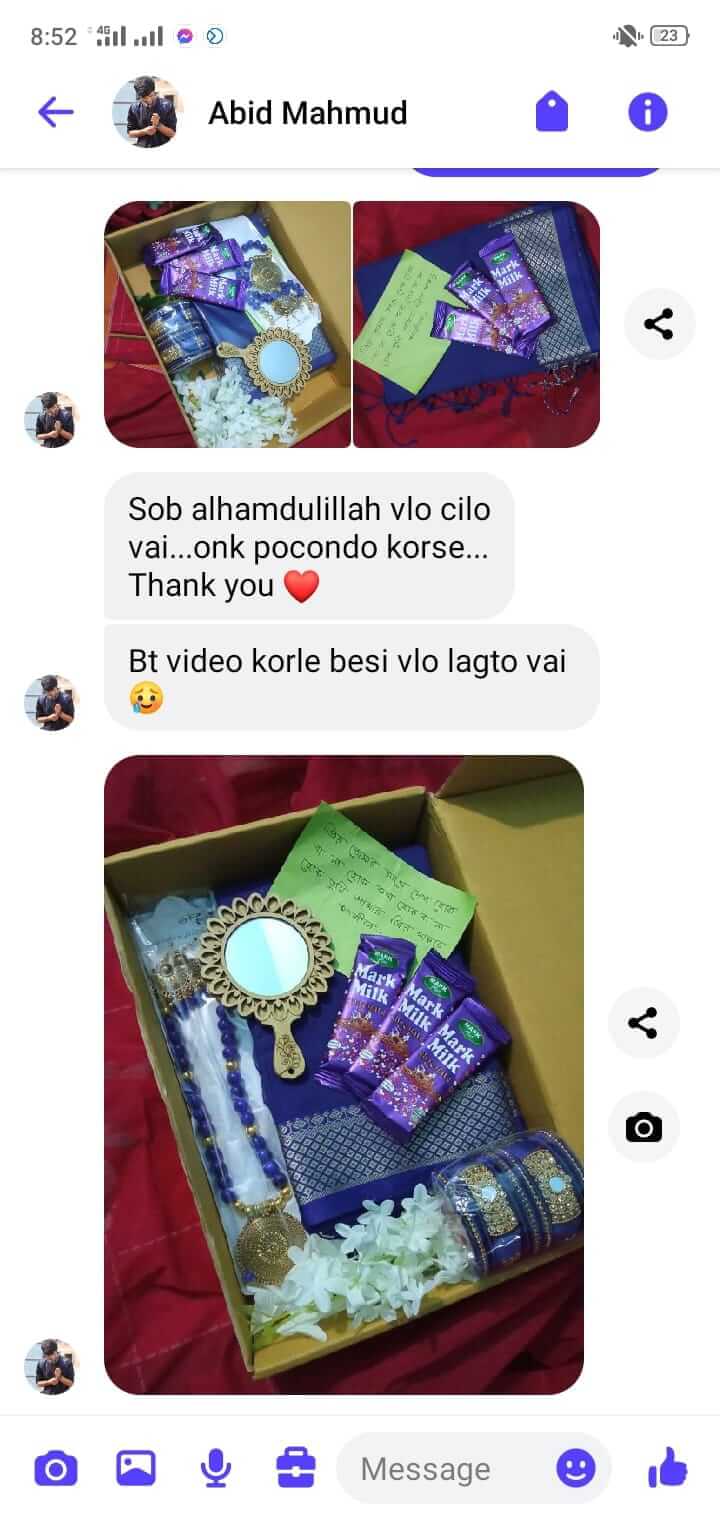Open the shopping tag icon in header
Screen dimensions: 720x1520
pos(552,112)
